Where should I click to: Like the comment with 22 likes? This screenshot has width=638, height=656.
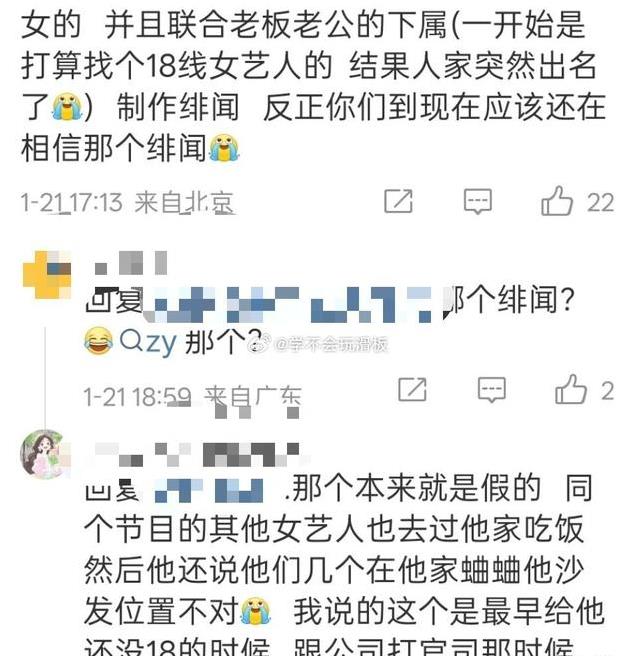[x=557, y=201]
